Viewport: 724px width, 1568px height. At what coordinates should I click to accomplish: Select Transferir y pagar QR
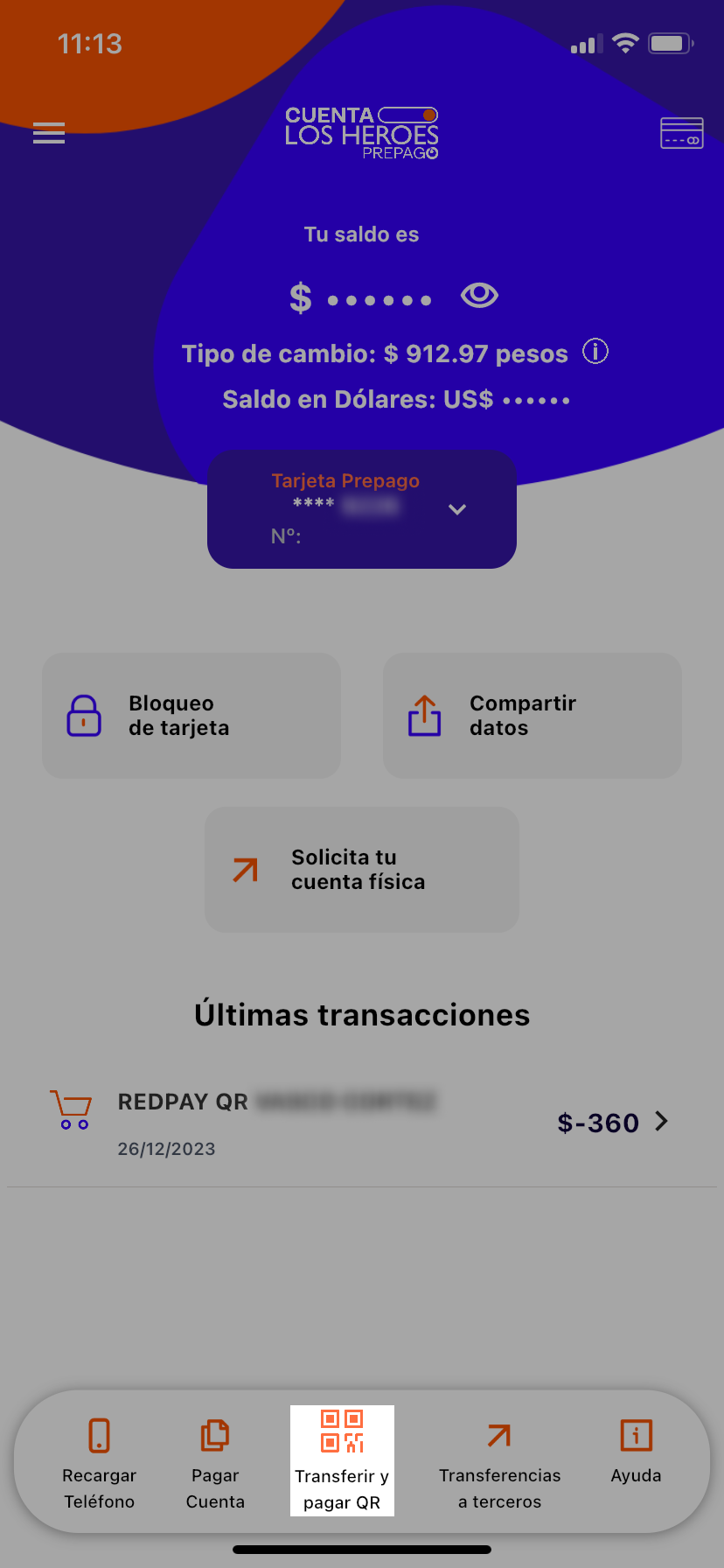342,1460
